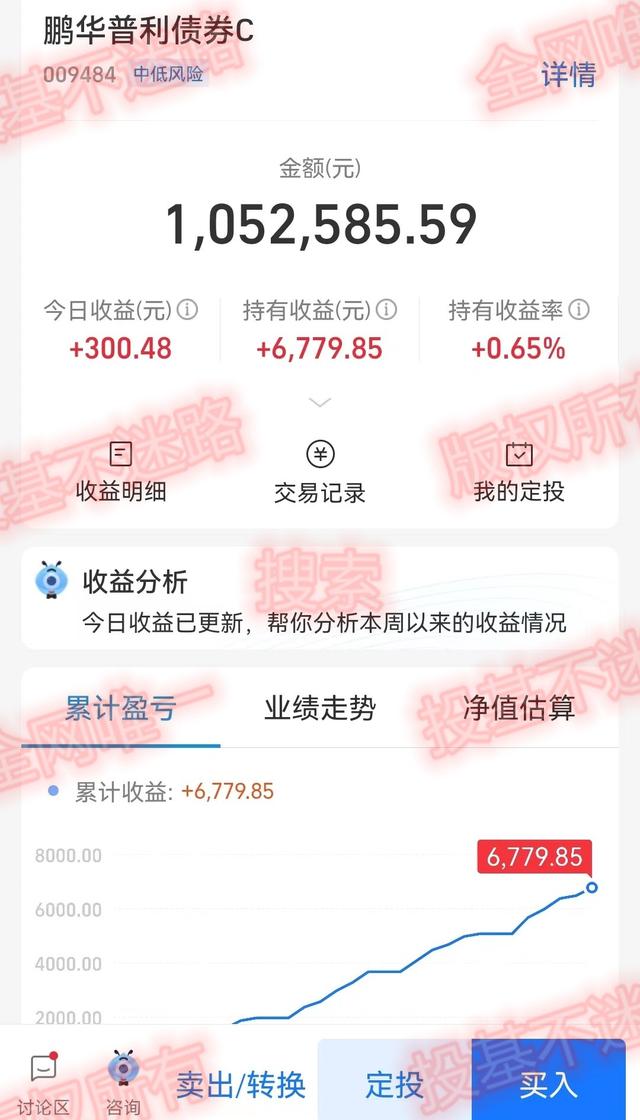640x1120 pixels.
Task: Tap 卖出/转换 button
Action: tap(241, 1084)
